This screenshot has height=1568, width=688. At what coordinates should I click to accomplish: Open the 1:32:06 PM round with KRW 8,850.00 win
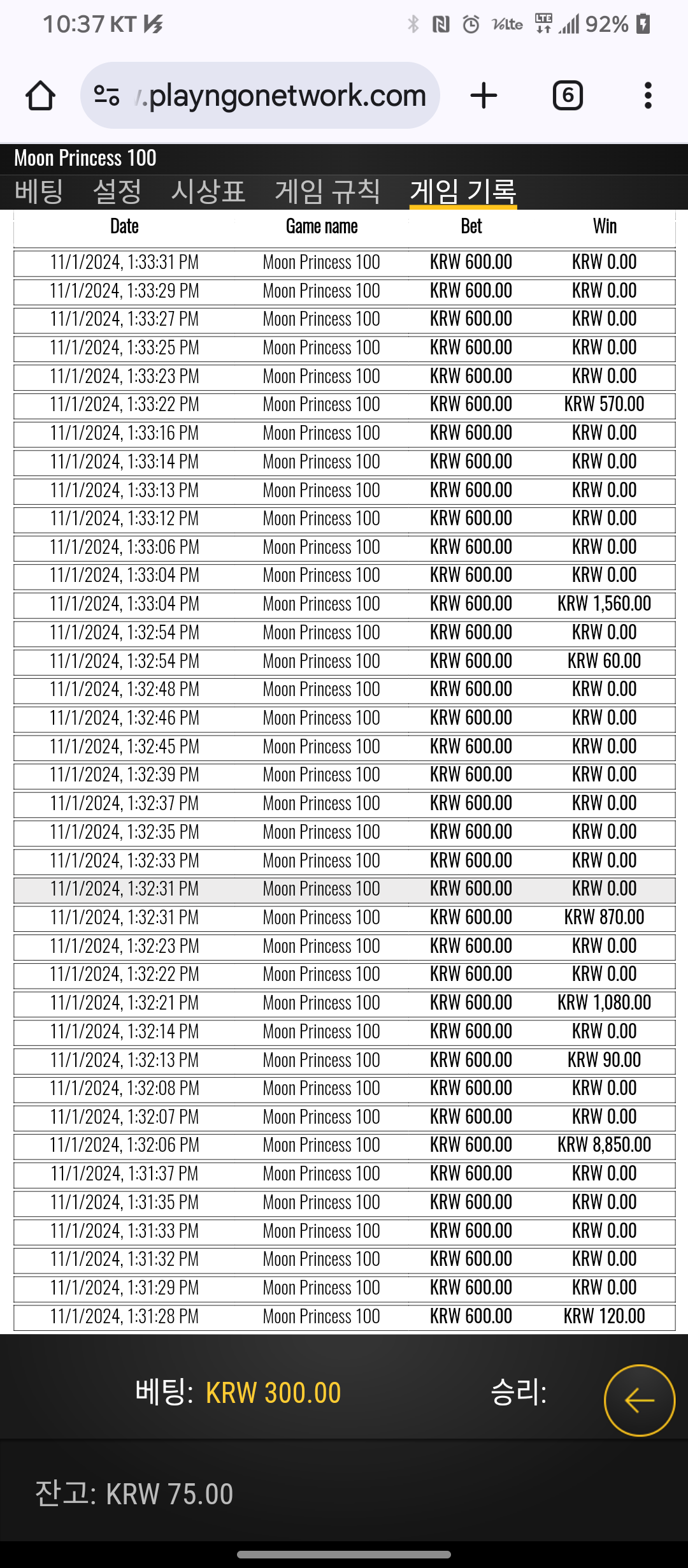pyautogui.click(x=344, y=1145)
